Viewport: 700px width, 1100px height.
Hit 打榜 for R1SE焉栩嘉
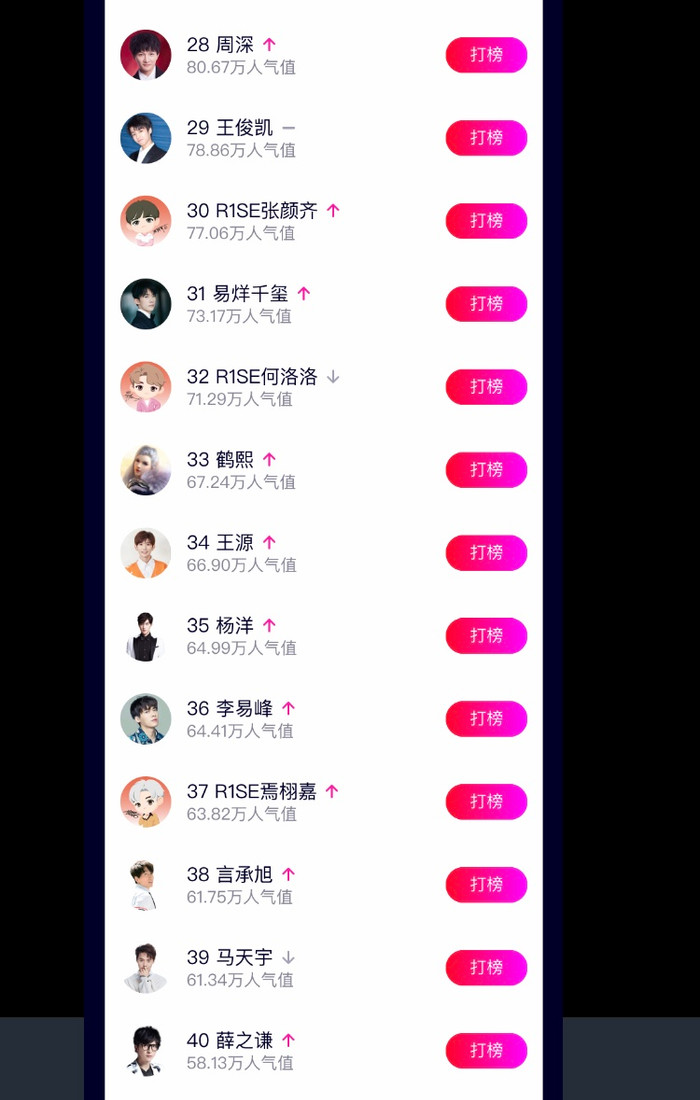click(486, 802)
